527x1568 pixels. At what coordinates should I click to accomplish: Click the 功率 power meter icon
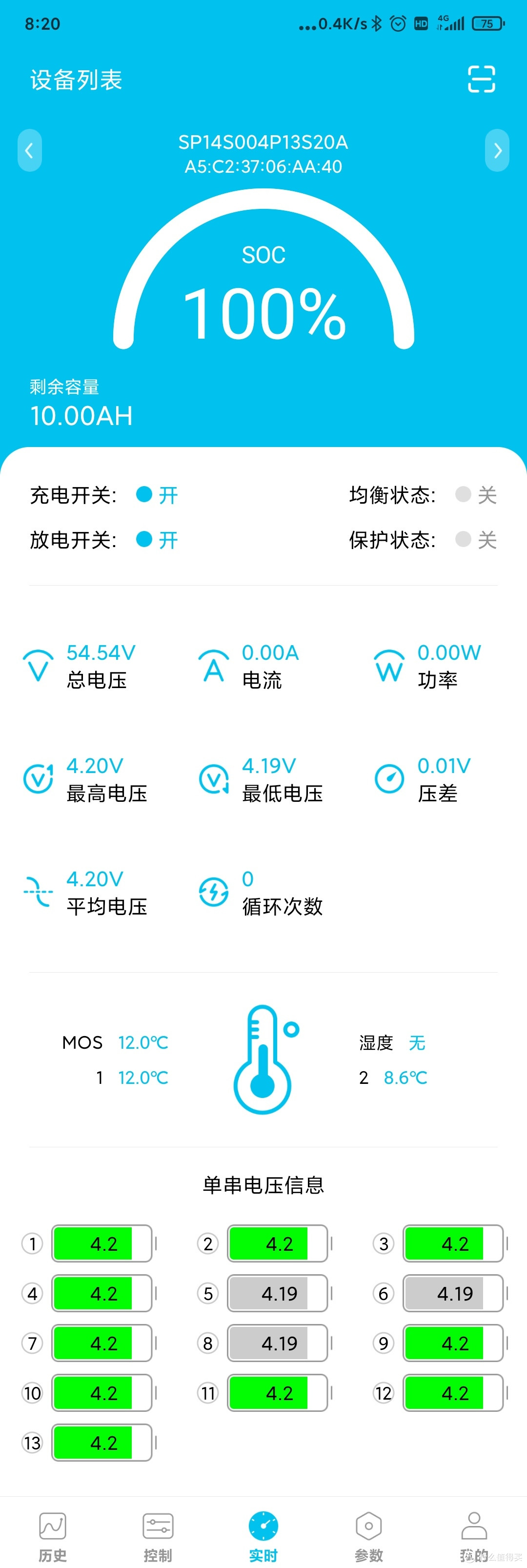click(389, 666)
